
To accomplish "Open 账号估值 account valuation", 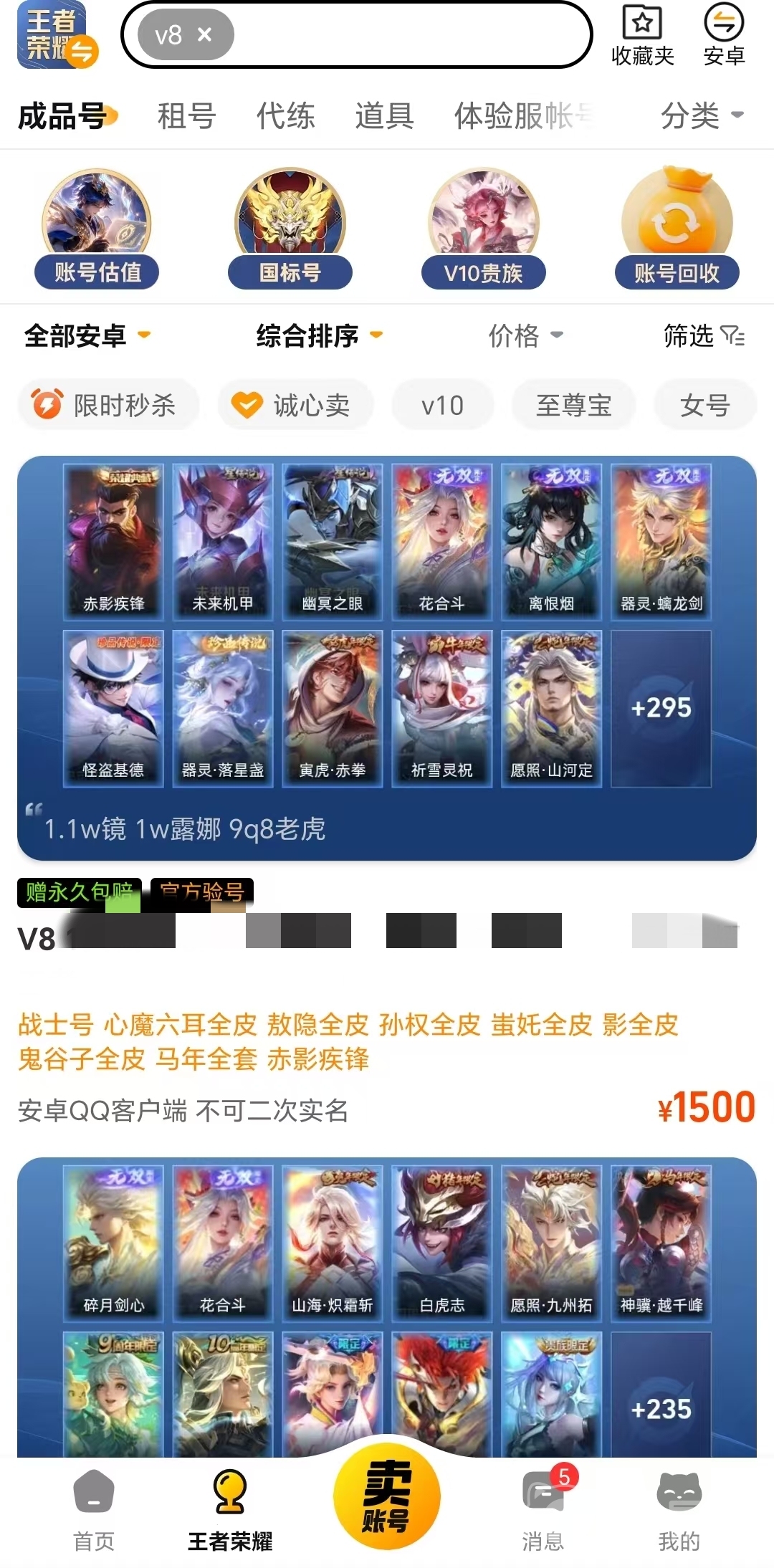I will [x=97, y=229].
